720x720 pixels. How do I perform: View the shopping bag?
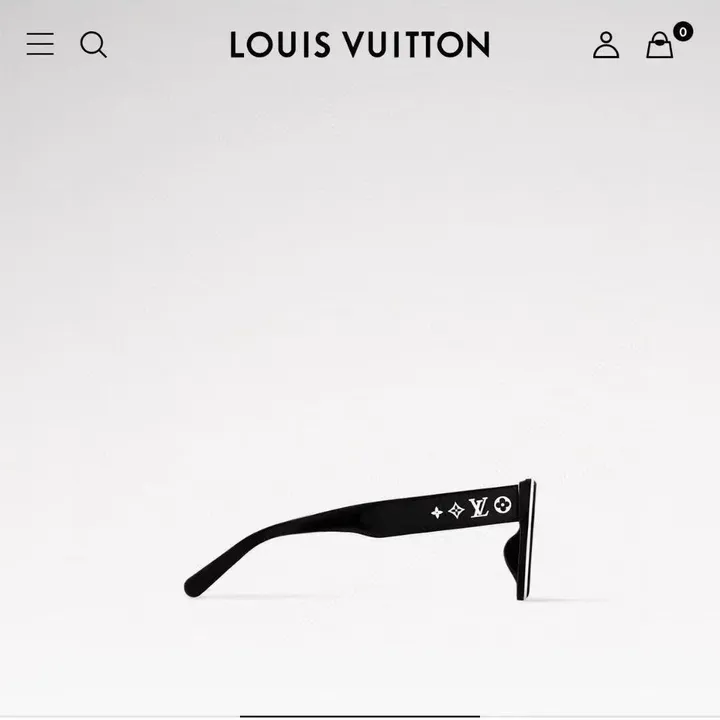click(660, 45)
